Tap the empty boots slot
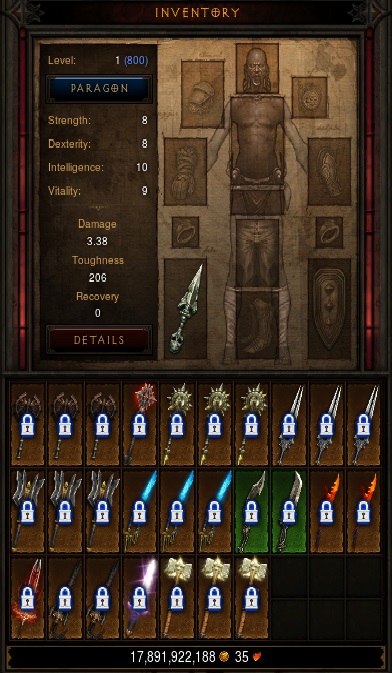The width and height of the screenshot is (392, 673). [257, 325]
